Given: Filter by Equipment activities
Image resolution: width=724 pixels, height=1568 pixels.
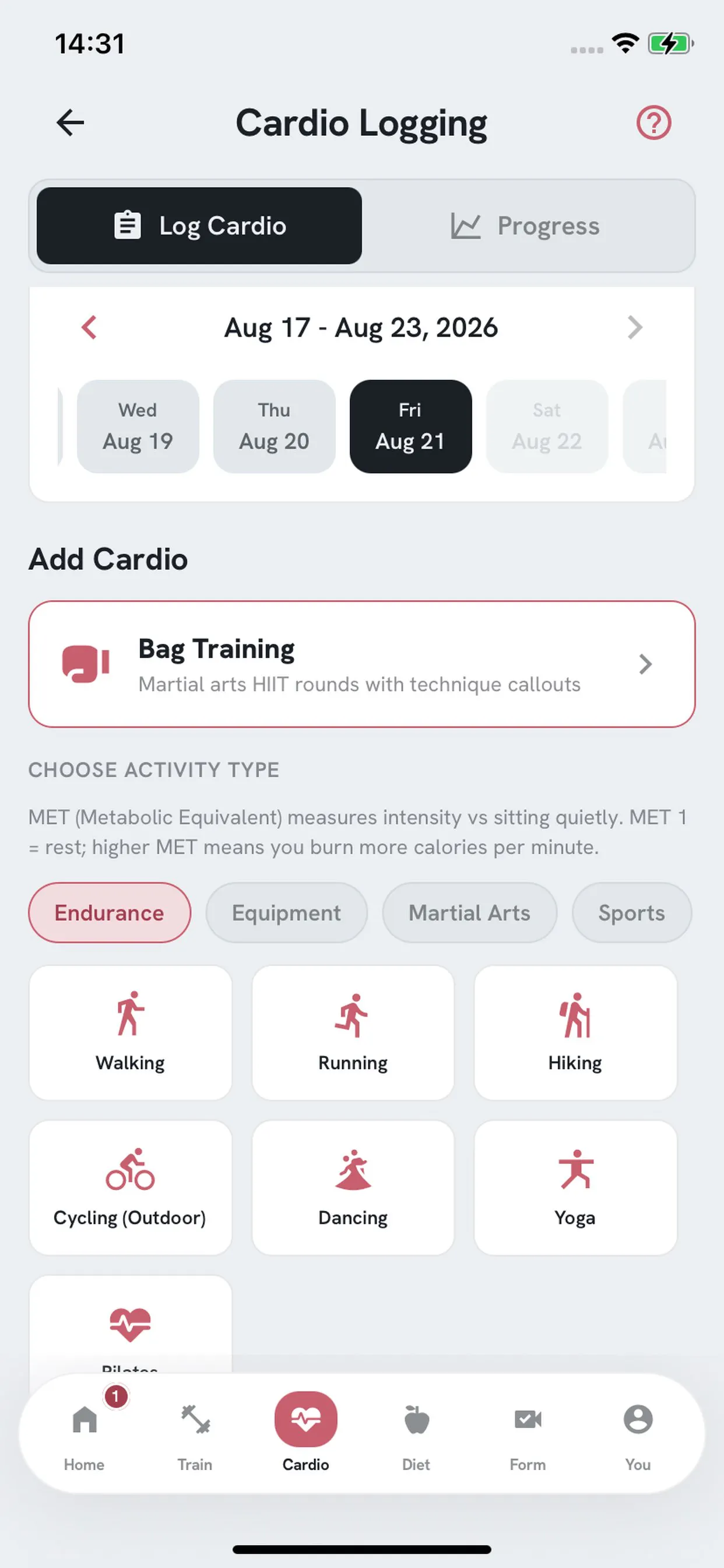Looking at the screenshot, I should point(287,912).
